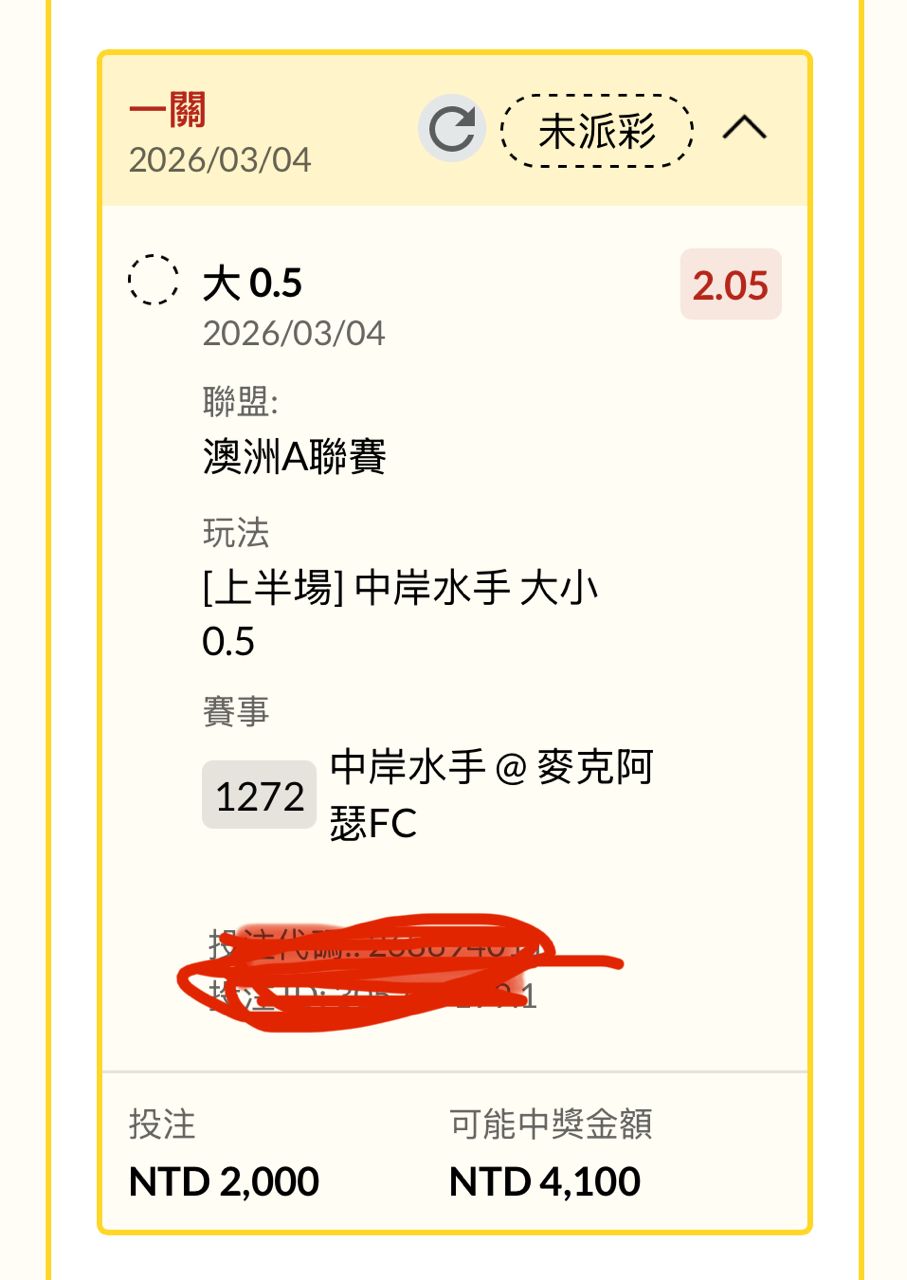907x1280 pixels.
Task: Collapse the 一關 bet details
Action: point(744,128)
